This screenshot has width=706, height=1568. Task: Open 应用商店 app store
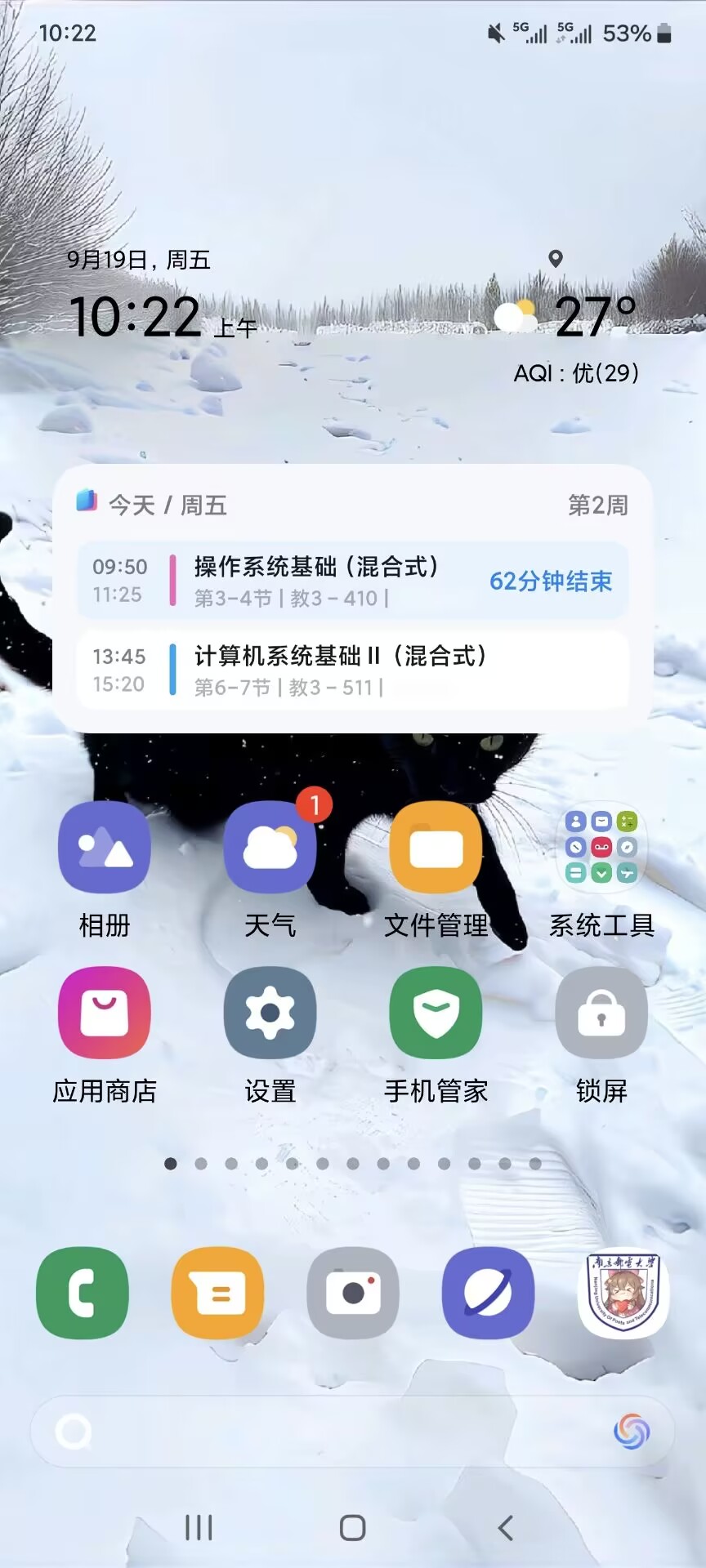[x=105, y=1013]
